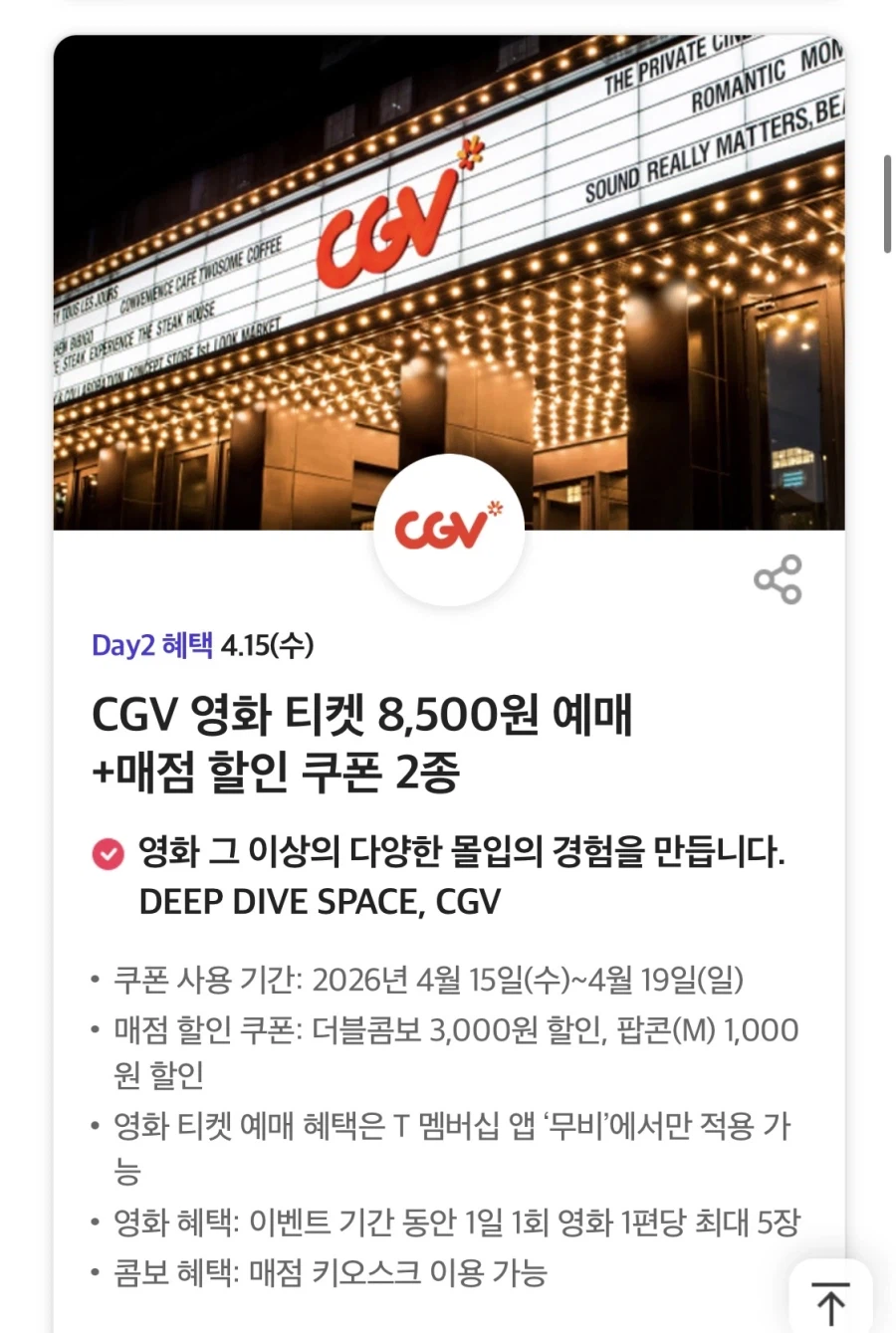Open the CGV movie ticket benefit card
896x1333 pixels.
point(362,742)
